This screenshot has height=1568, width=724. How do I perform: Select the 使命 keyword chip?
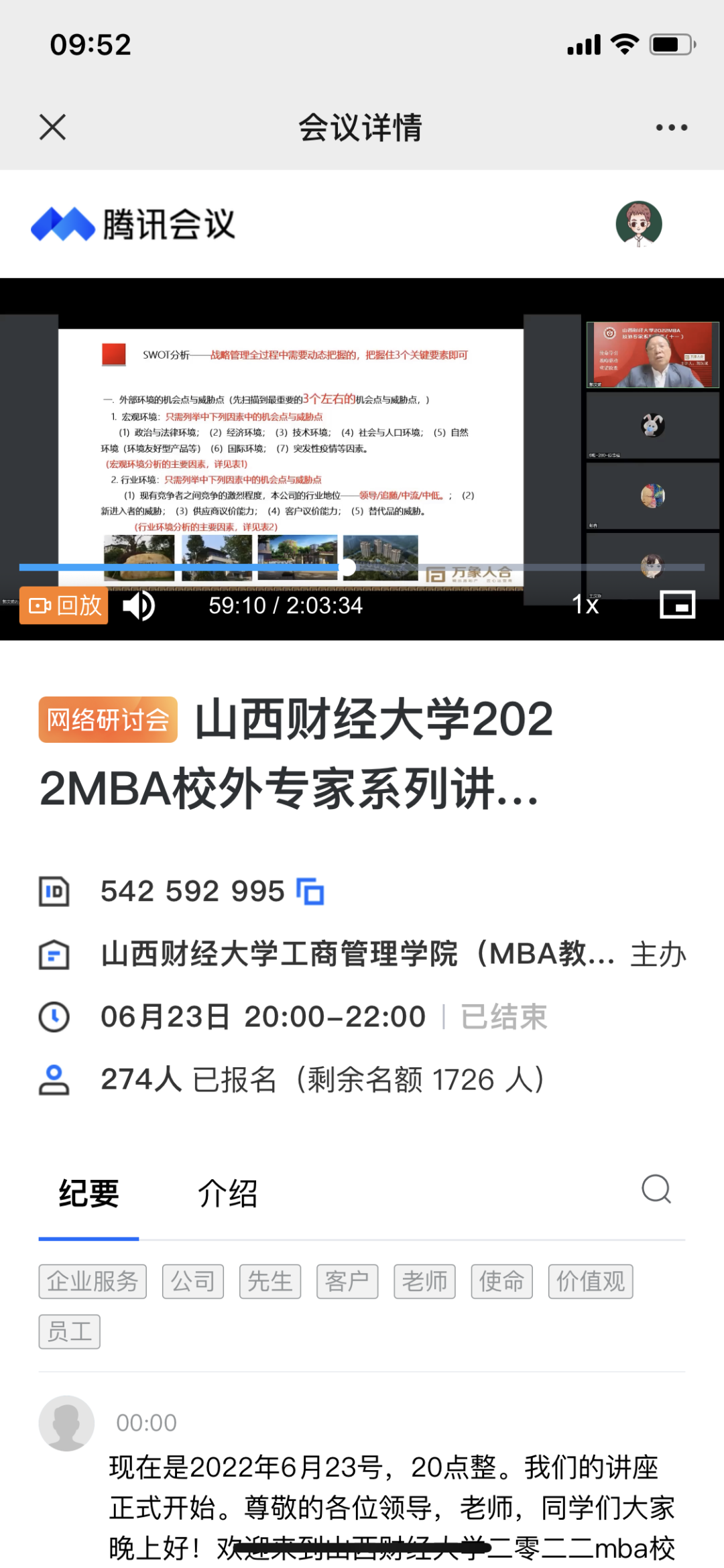(x=501, y=1282)
